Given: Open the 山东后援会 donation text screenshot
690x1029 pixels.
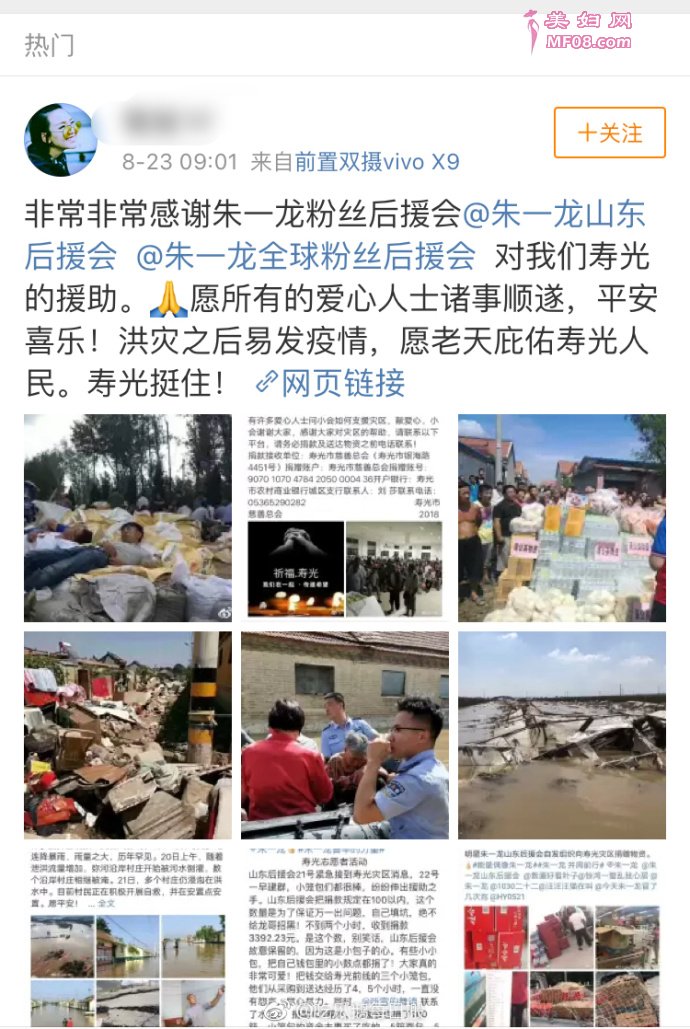Looking at the screenshot, I should click(x=344, y=935).
